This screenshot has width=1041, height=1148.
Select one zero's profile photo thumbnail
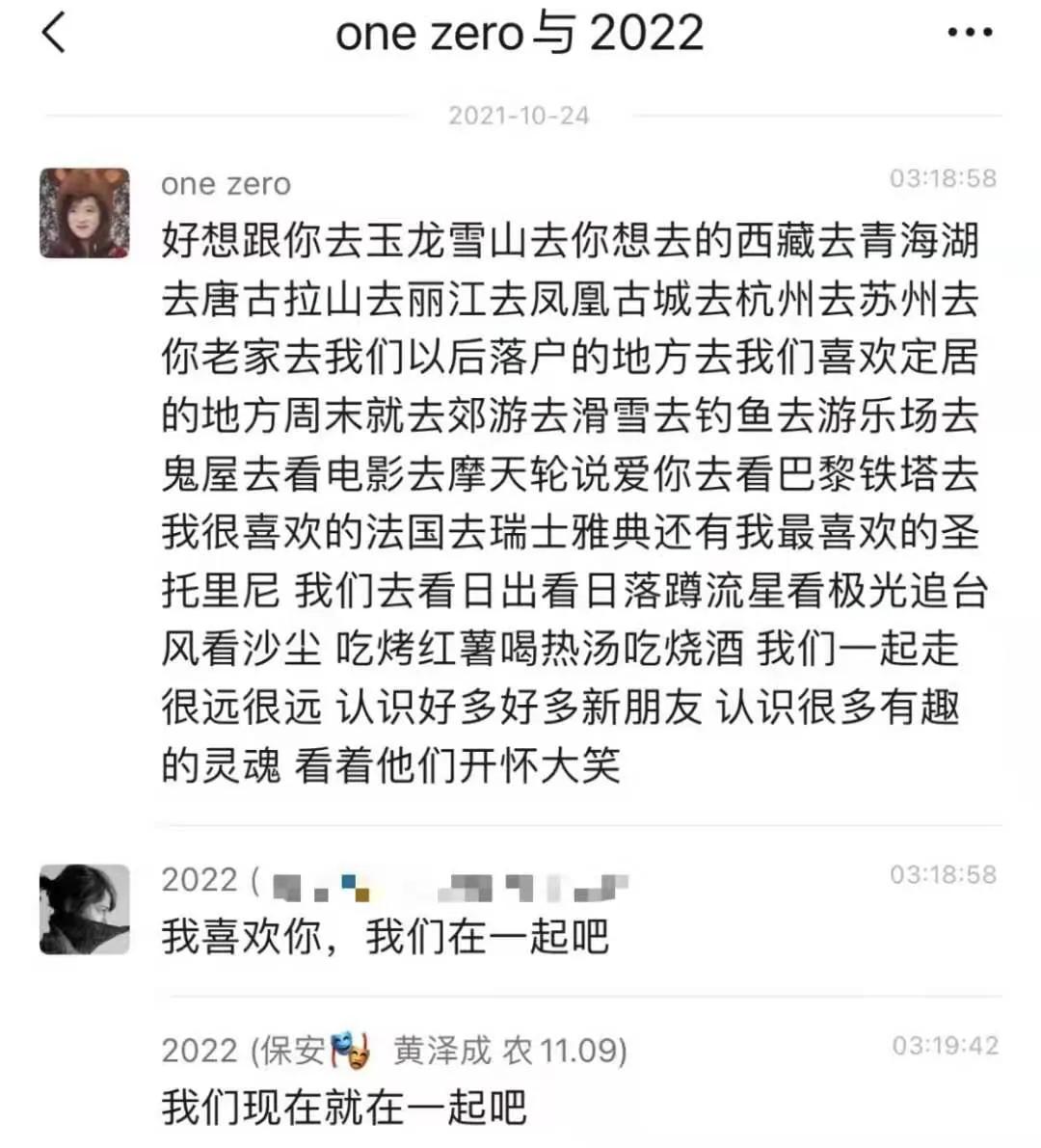point(83,214)
